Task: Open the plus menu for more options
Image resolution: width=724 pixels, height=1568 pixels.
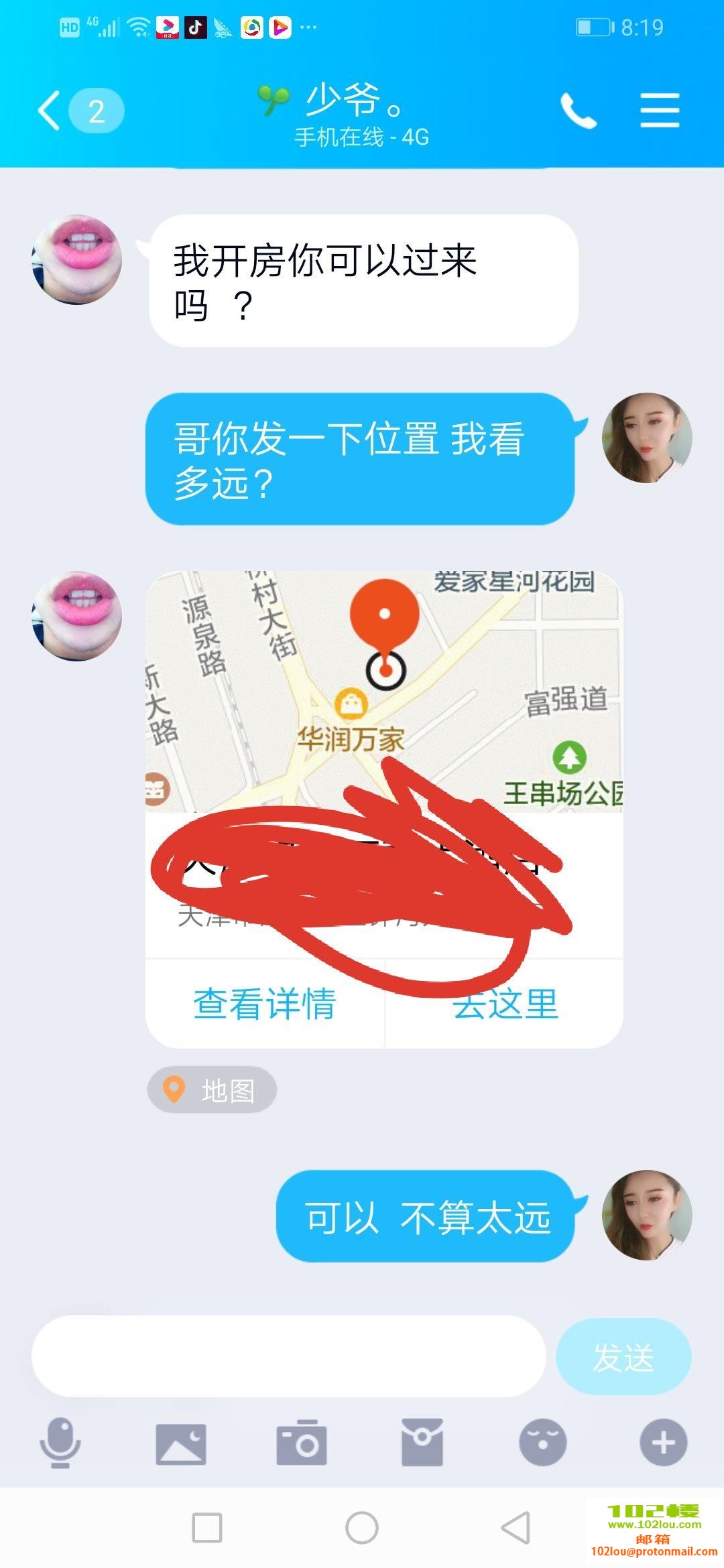Action: coord(663,1443)
